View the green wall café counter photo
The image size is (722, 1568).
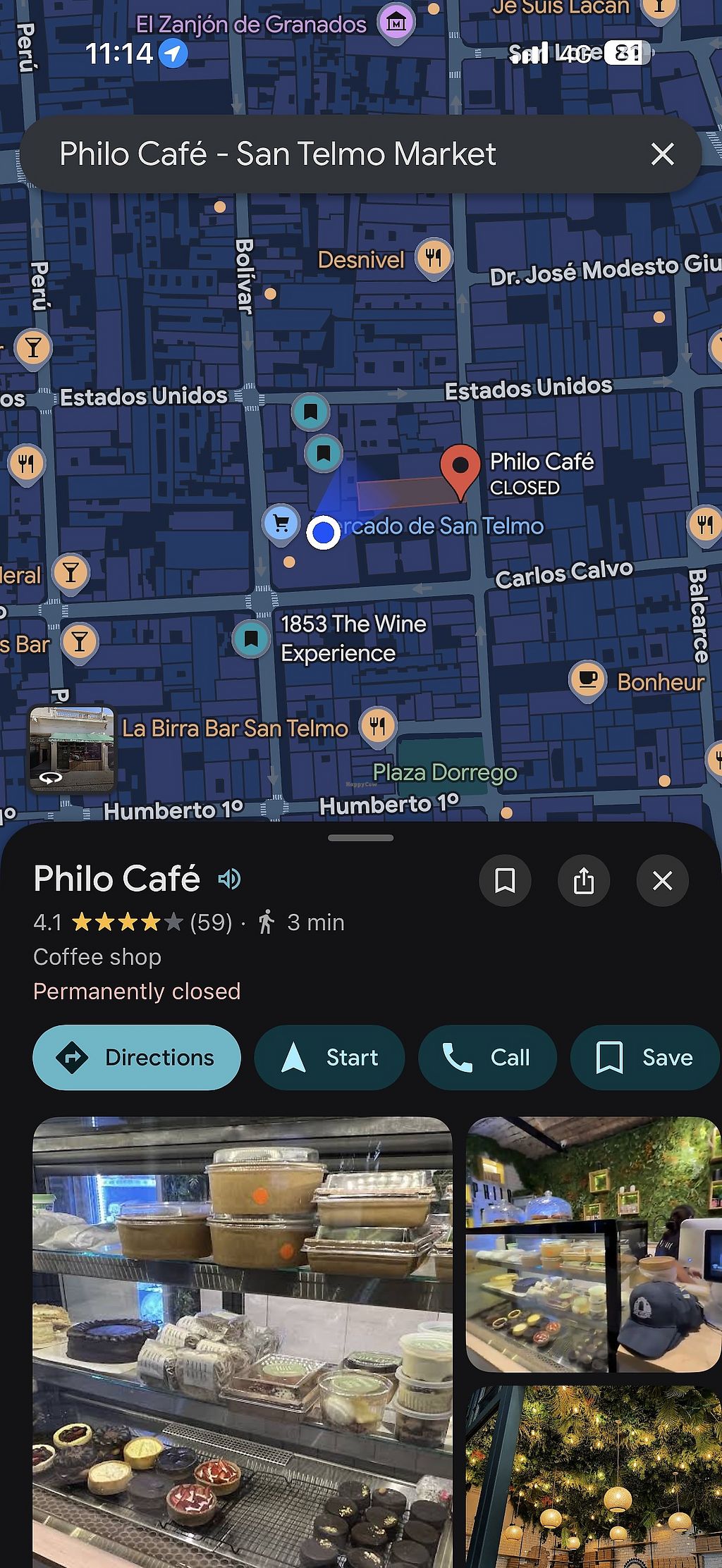(594, 1244)
